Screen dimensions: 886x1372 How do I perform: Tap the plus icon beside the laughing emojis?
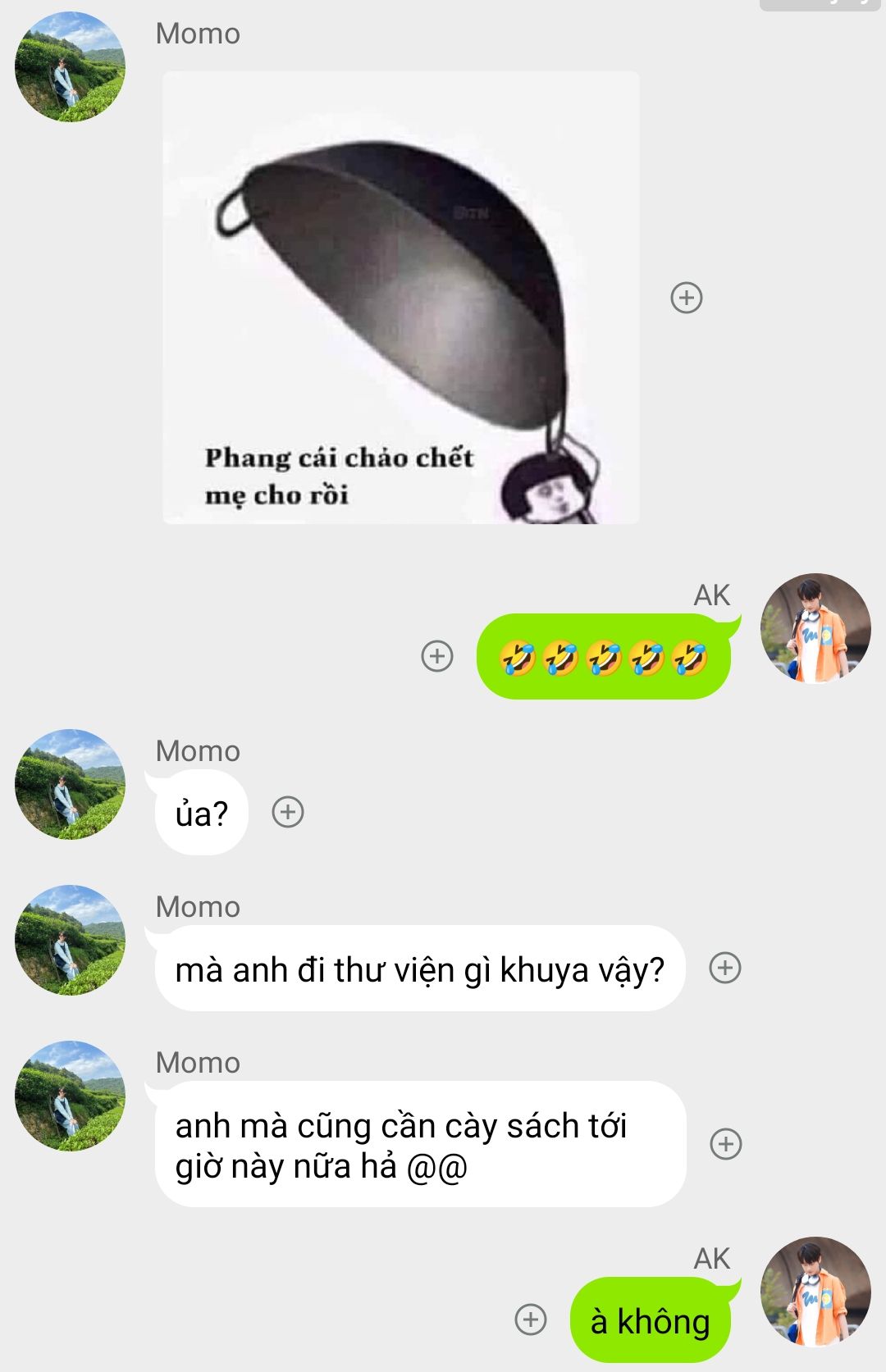click(x=437, y=656)
